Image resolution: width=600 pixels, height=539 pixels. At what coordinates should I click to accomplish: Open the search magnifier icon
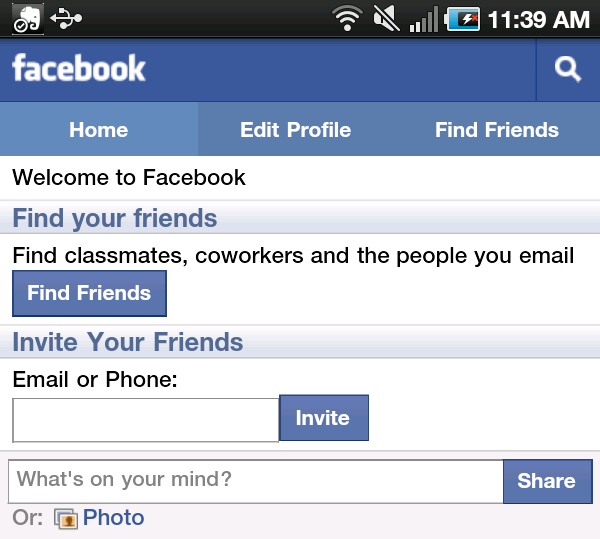click(567, 69)
